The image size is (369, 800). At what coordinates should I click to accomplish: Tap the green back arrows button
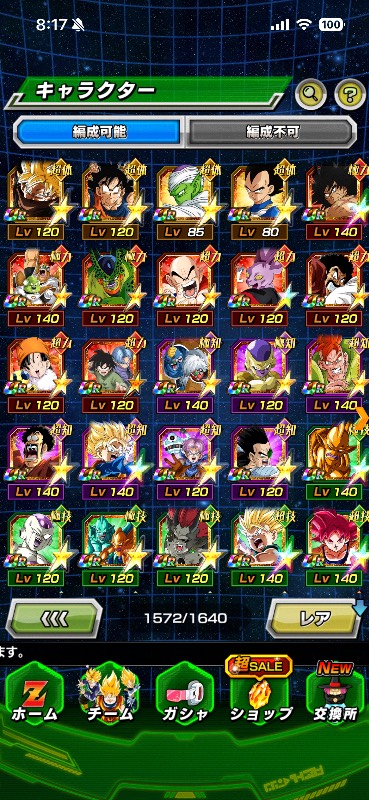click(x=54, y=618)
